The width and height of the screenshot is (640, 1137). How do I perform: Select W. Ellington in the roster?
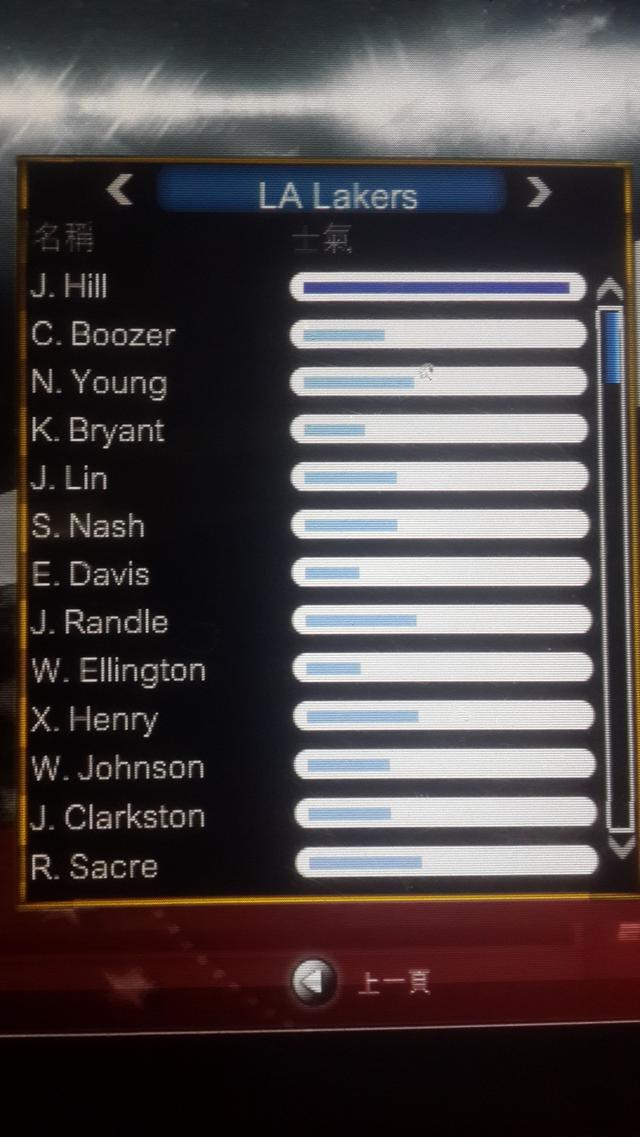coord(118,671)
